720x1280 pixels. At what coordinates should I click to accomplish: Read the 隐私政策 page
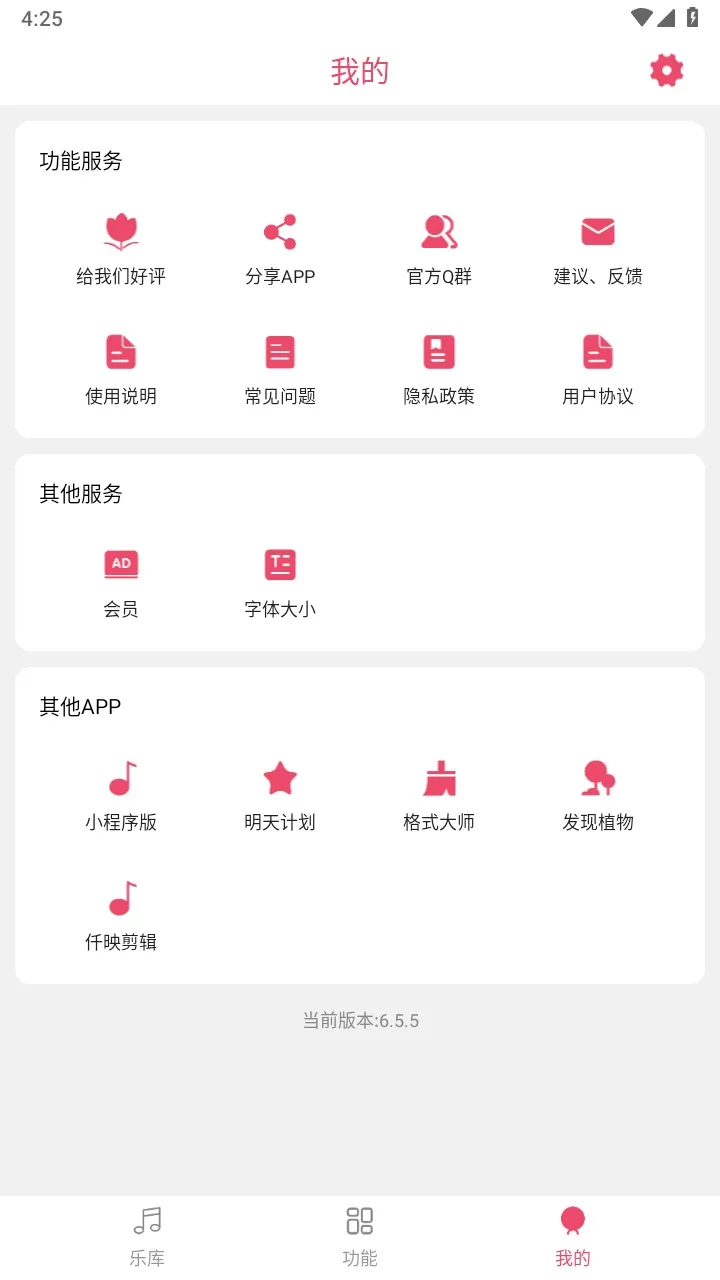click(439, 369)
